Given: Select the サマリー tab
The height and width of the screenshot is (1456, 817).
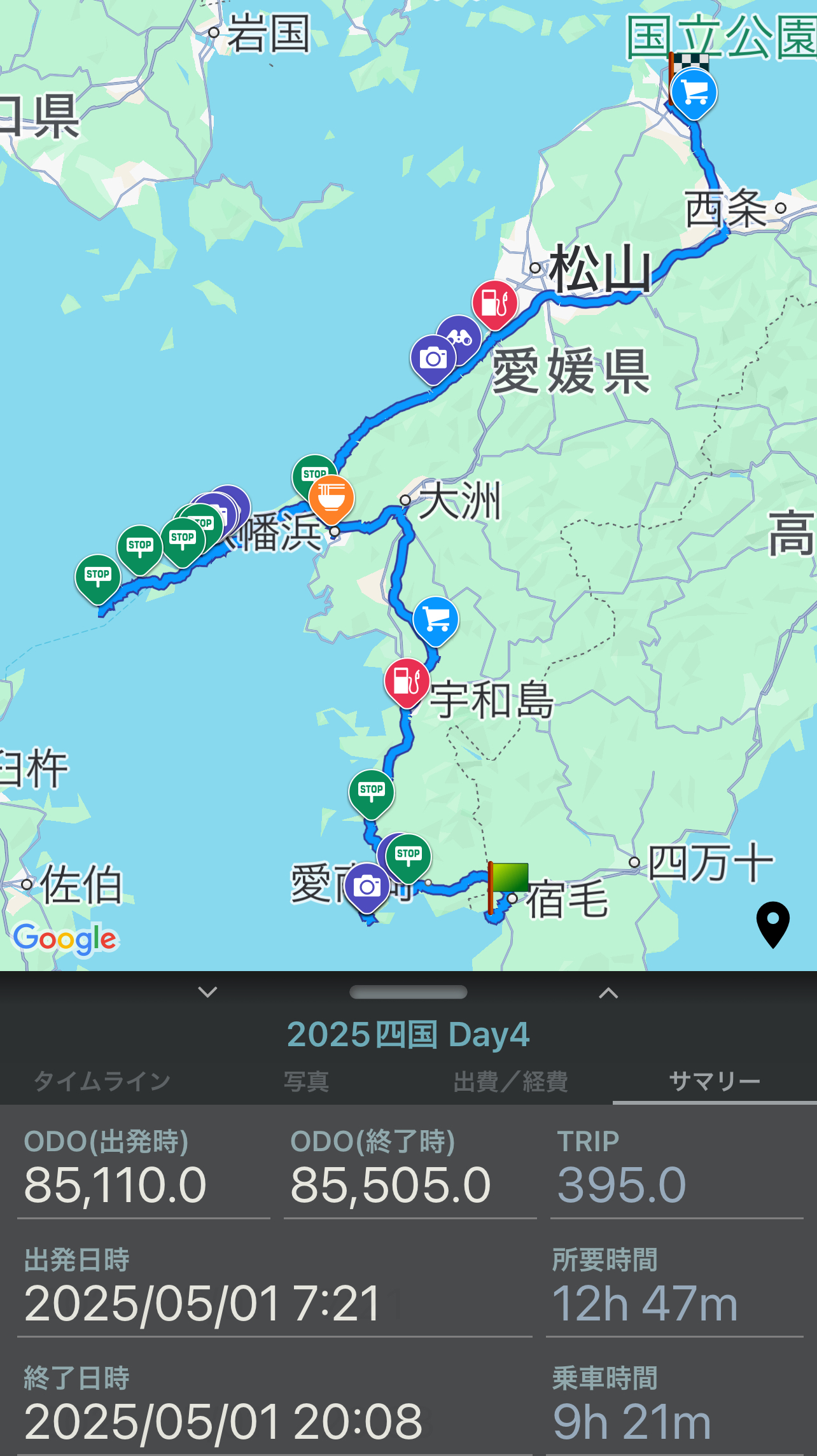Looking at the screenshot, I should 715,1081.
